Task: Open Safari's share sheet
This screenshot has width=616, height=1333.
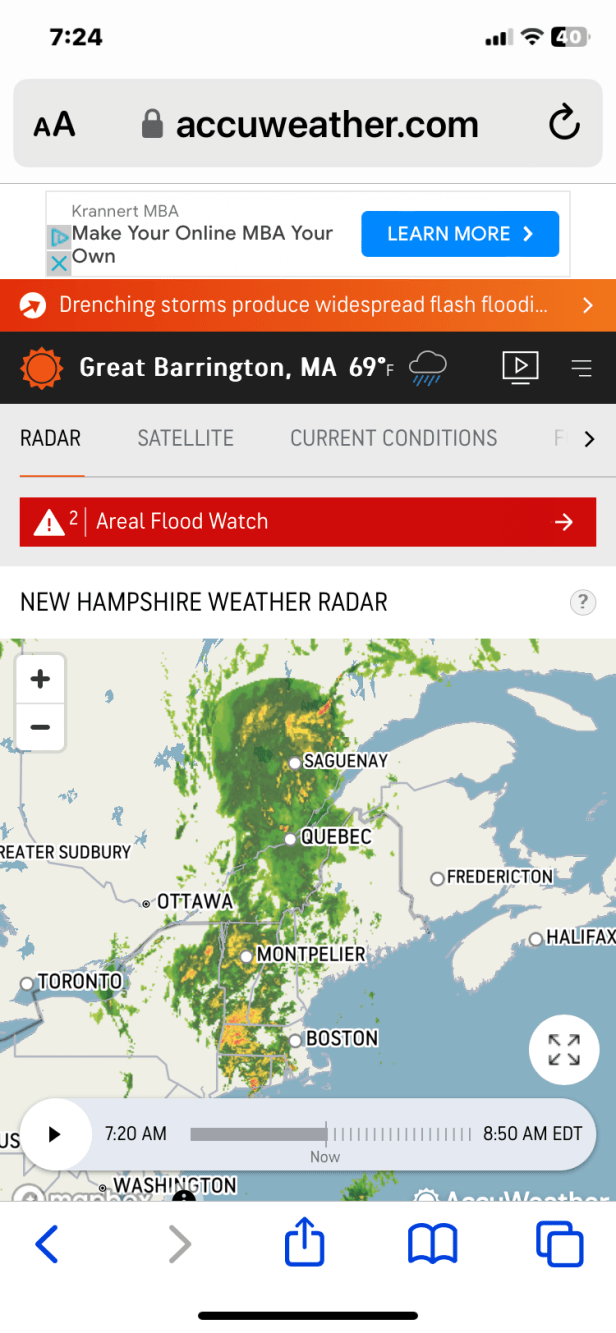Action: click(x=305, y=1244)
